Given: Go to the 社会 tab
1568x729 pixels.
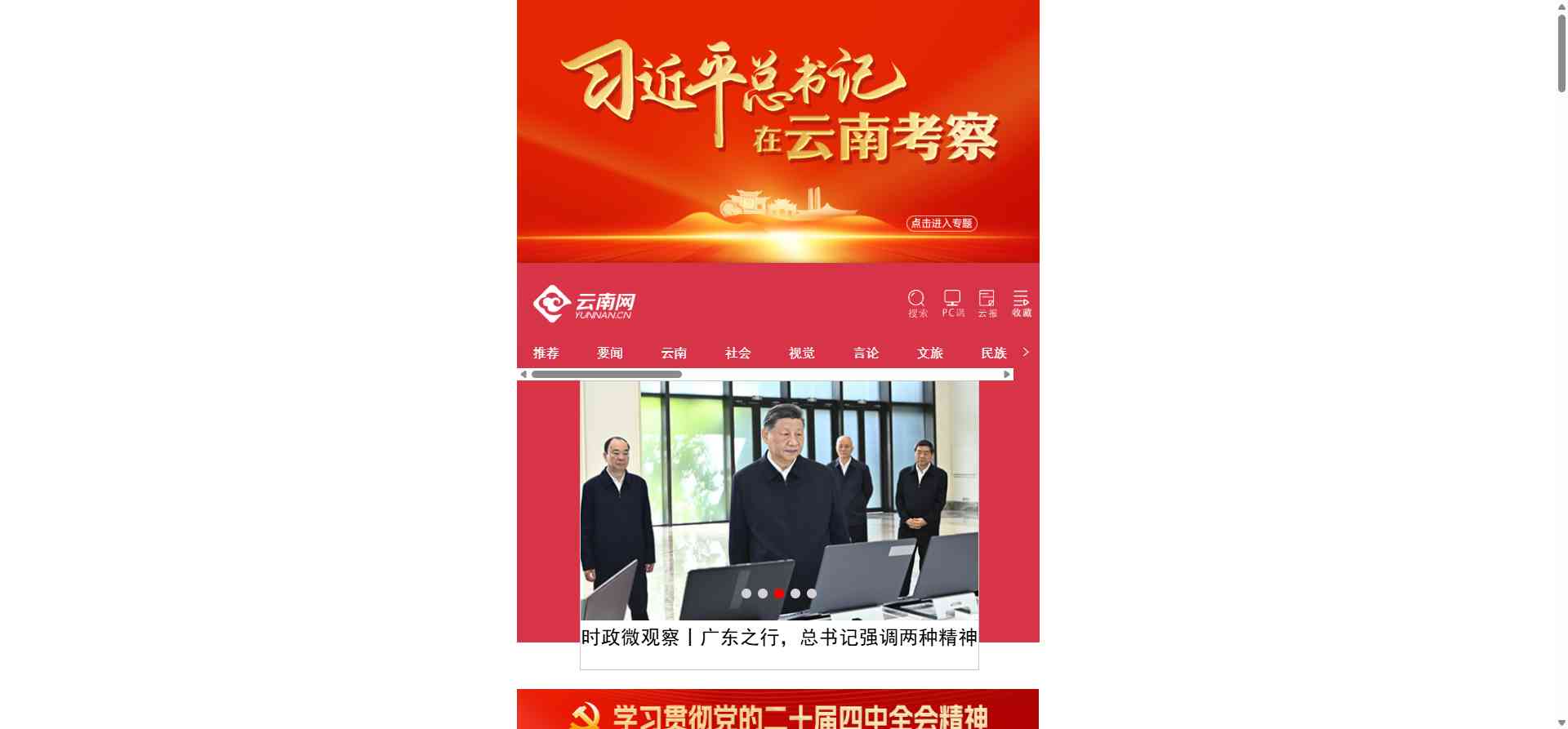Looking at the screenshot, I should tap(737, 353).
